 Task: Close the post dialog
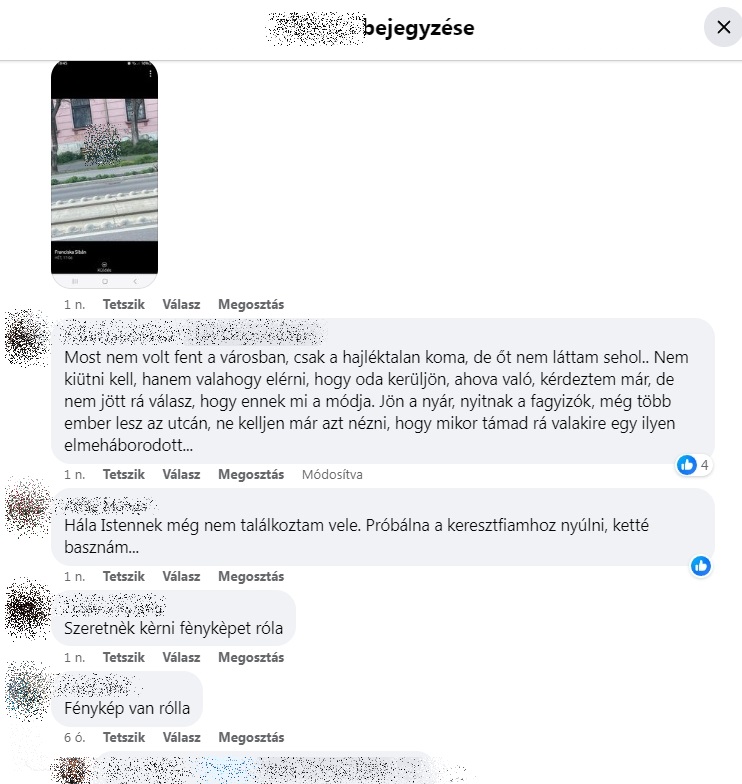723,28
